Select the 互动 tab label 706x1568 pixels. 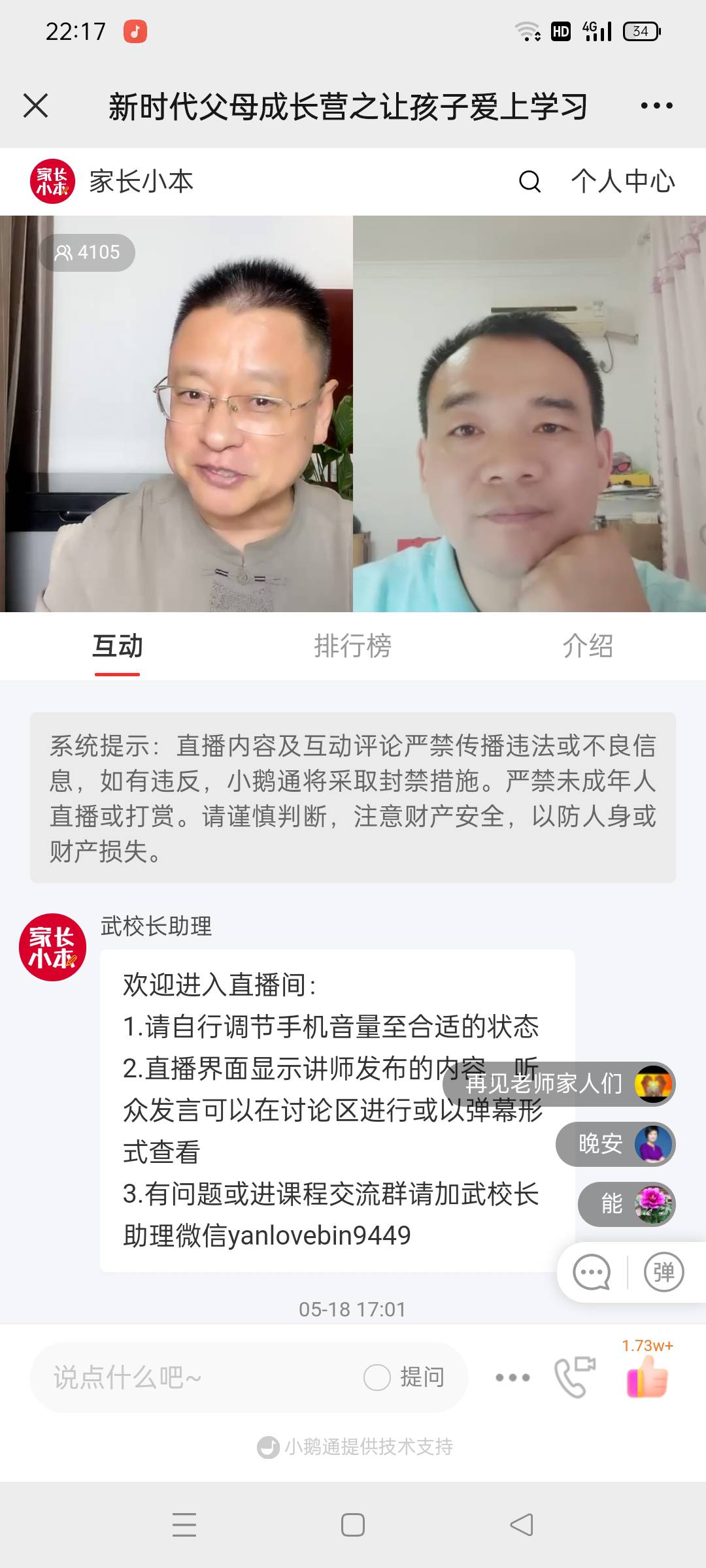118,648
